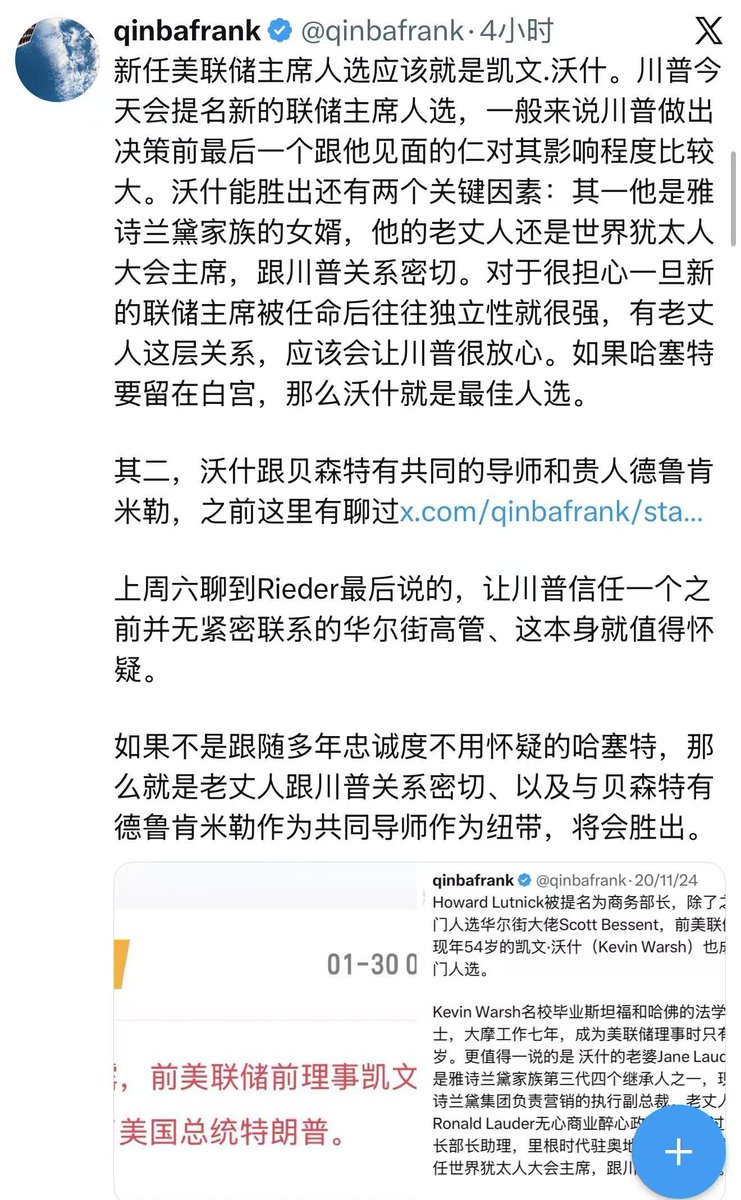741x1200 pixels.
Task: Open the x.com/qinbafrank/sta... link
Action: tap(551, 512)
